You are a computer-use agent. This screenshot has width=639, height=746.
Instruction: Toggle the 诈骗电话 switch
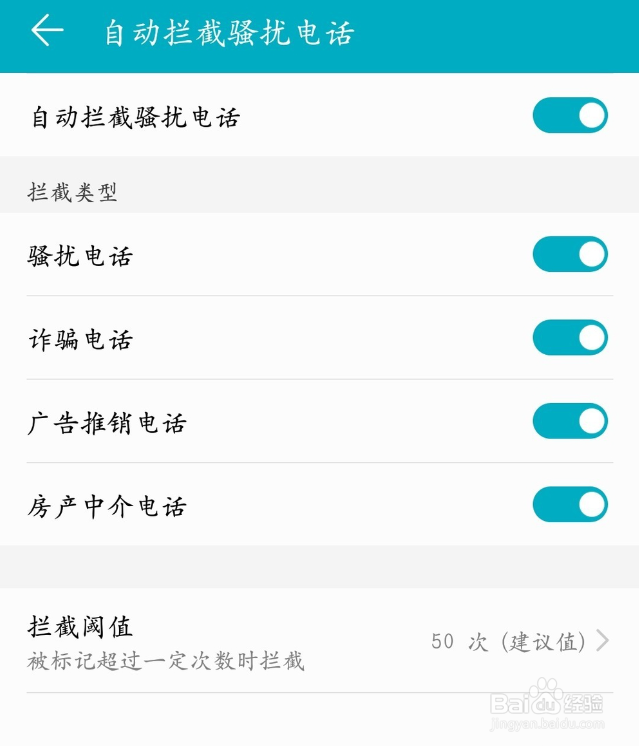(570, 338)
